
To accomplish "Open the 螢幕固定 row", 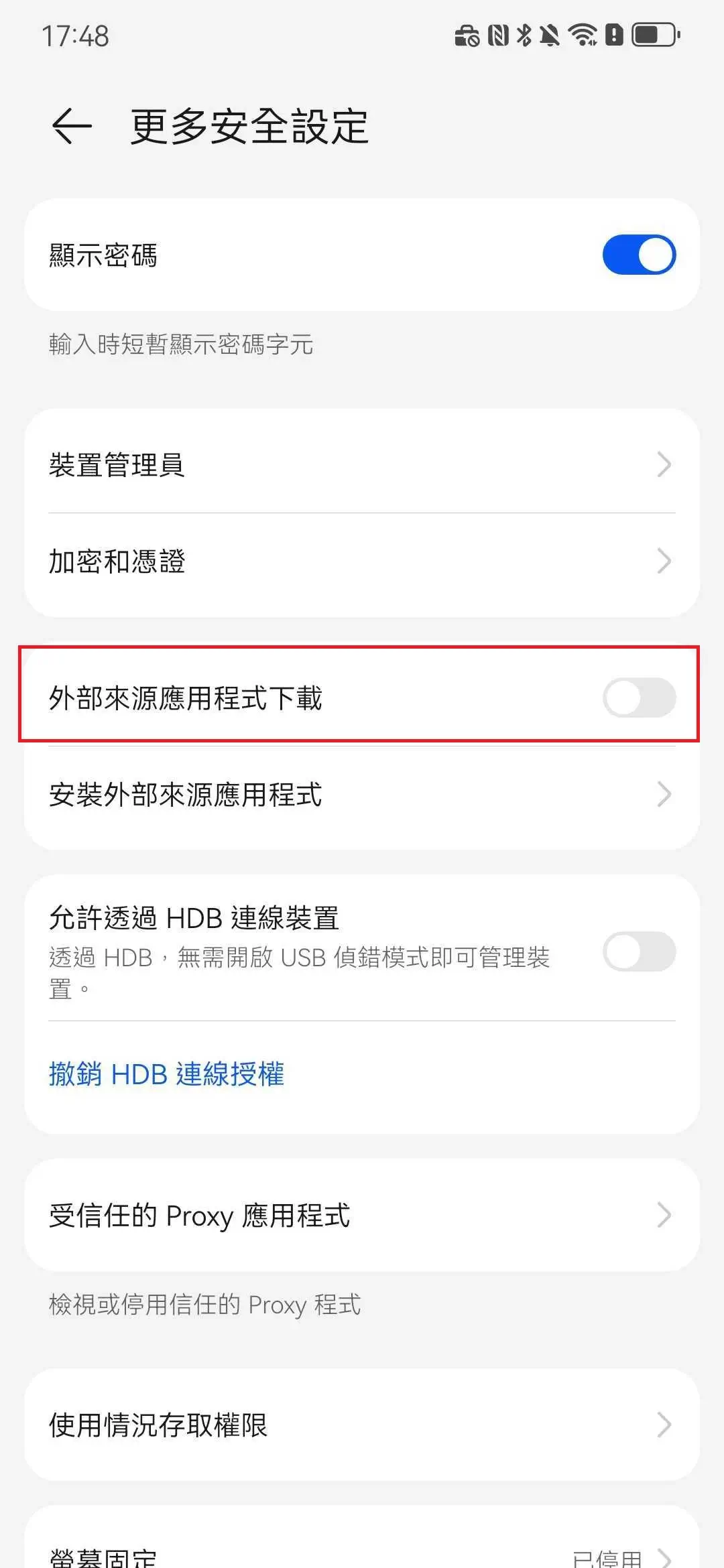I will [x=362, y=1555].
